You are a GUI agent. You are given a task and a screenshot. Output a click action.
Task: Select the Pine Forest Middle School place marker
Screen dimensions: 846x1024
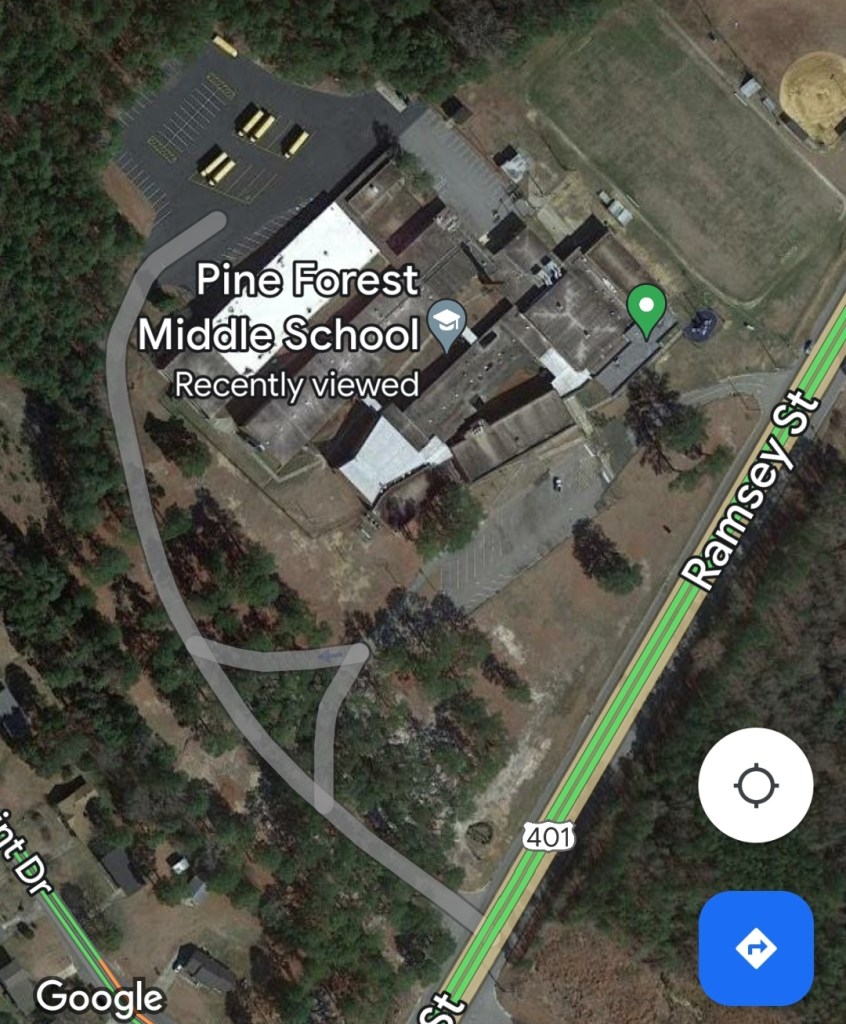pyautogui.click(x=448, y=323)
